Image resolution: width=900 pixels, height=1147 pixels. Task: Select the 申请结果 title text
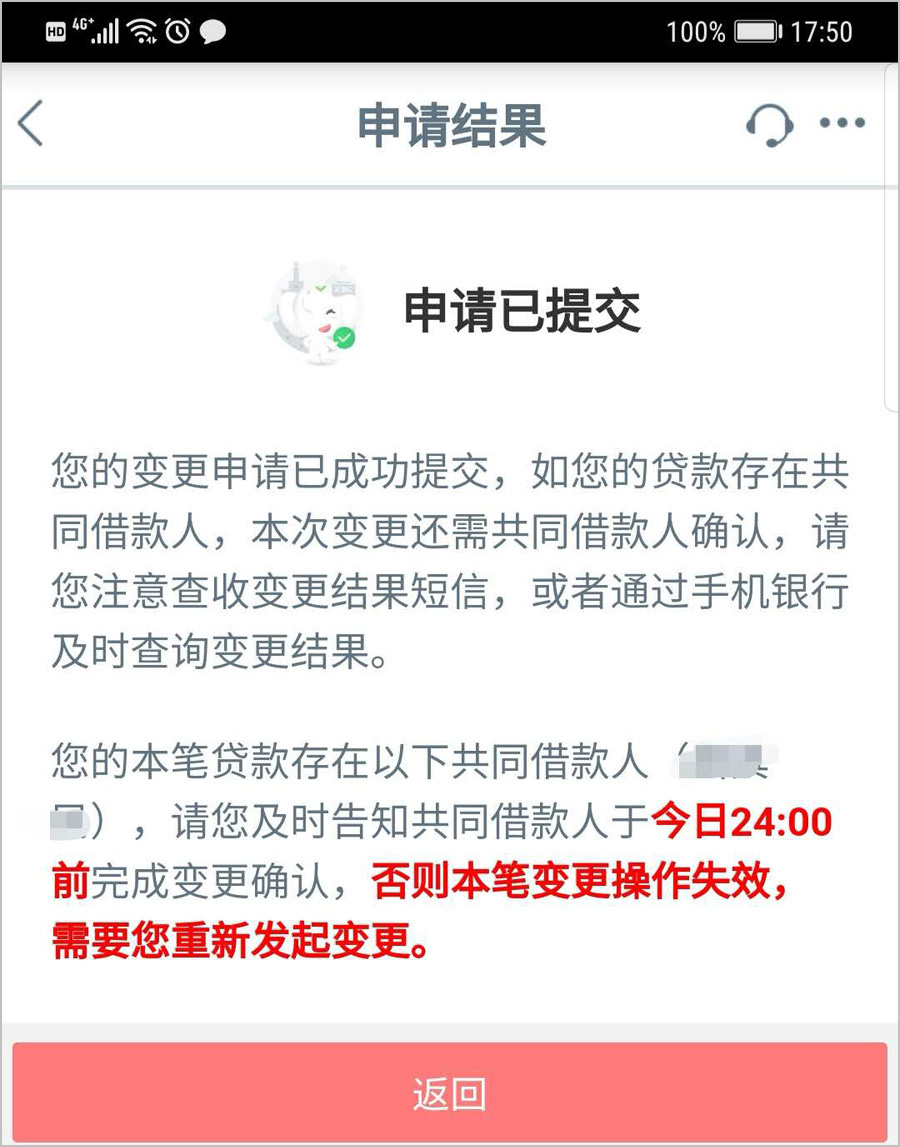450,124
